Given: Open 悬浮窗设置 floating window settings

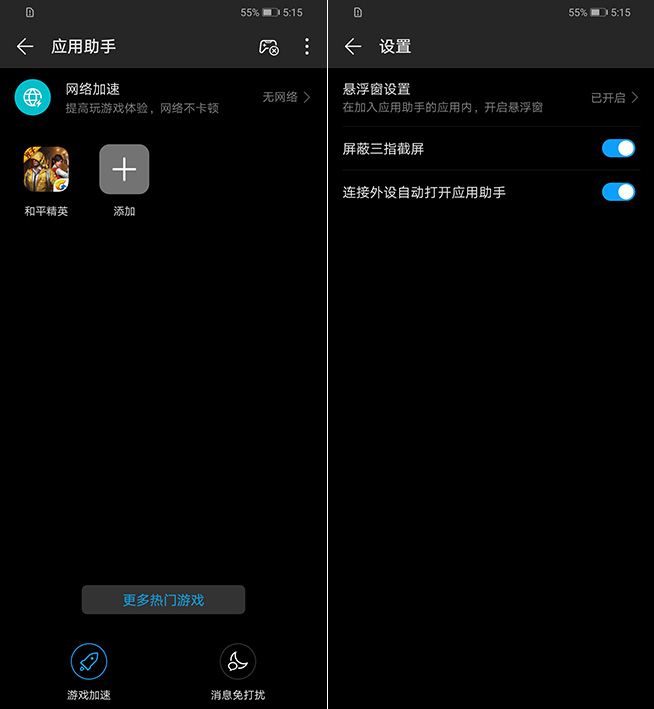Looking at the screenshot, I should pyautogui.click(x=490, y=97).
